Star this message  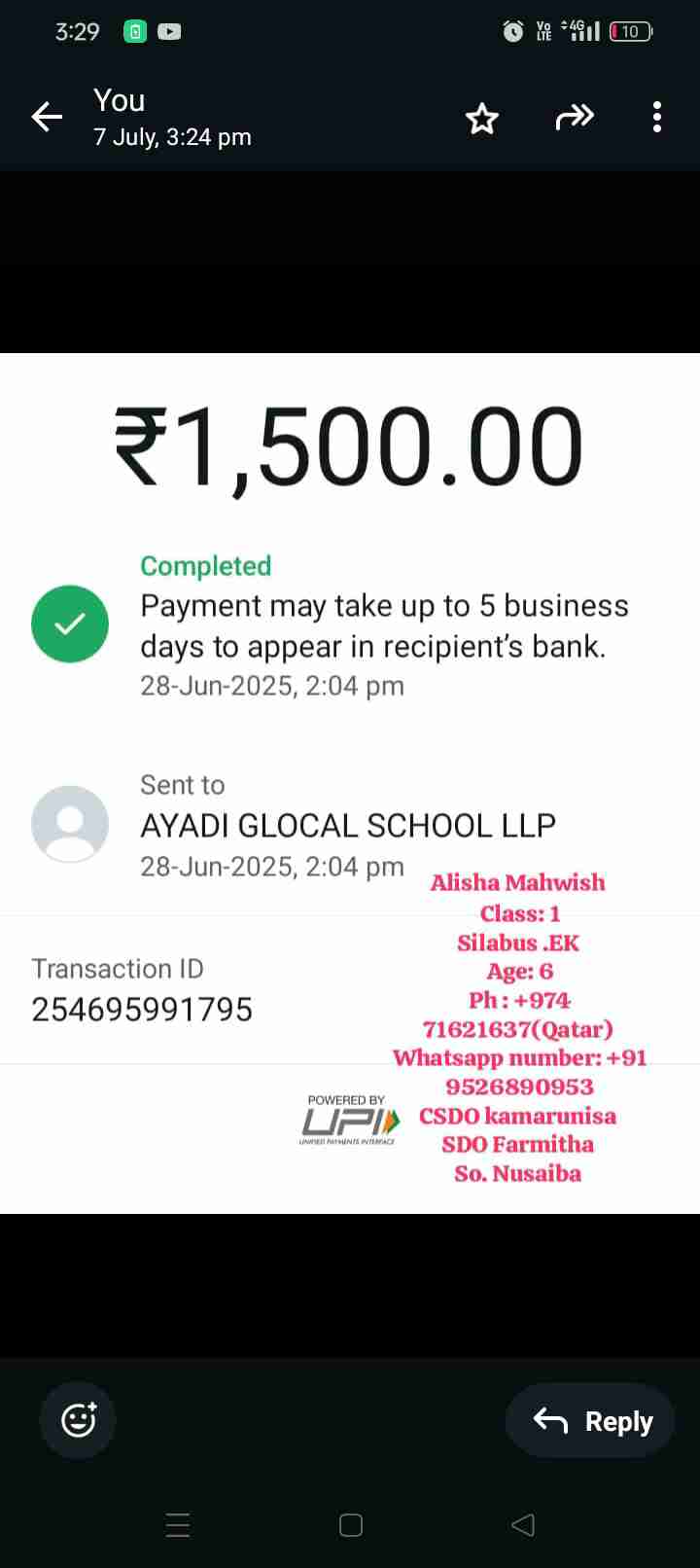click(x=481, y=119)
